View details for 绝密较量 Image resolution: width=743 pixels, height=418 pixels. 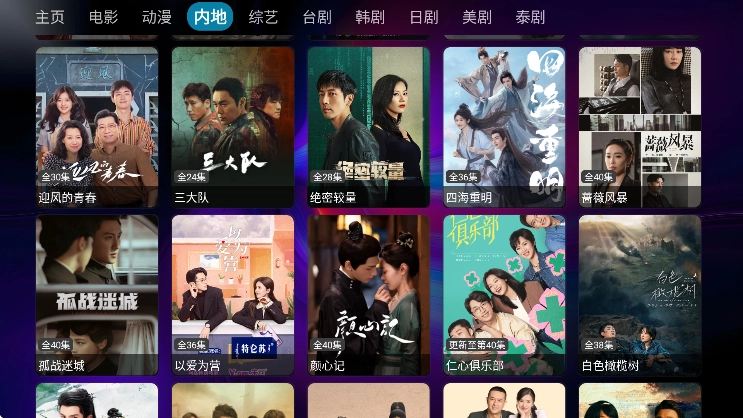369,126
